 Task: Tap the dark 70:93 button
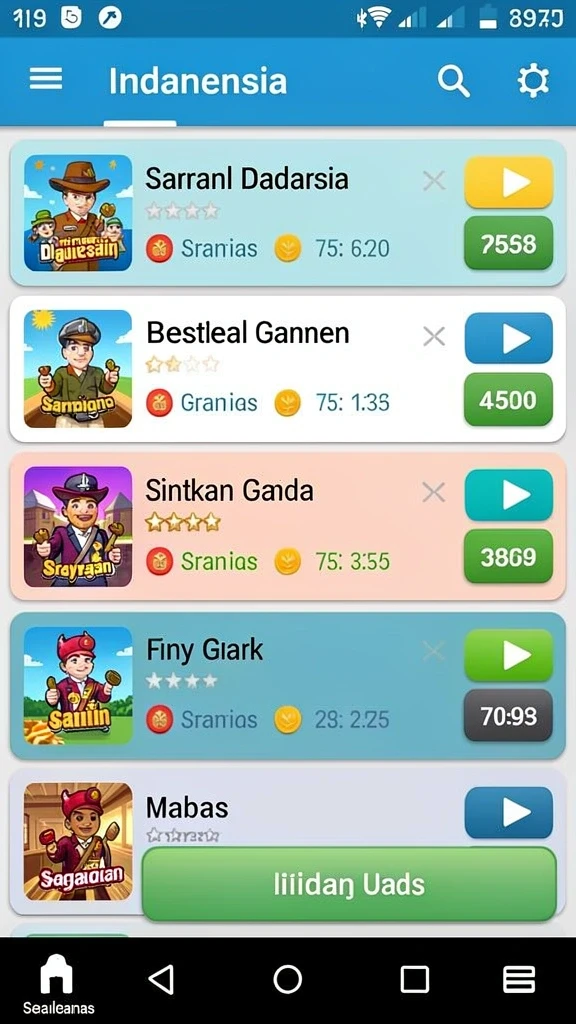(509, 716)
